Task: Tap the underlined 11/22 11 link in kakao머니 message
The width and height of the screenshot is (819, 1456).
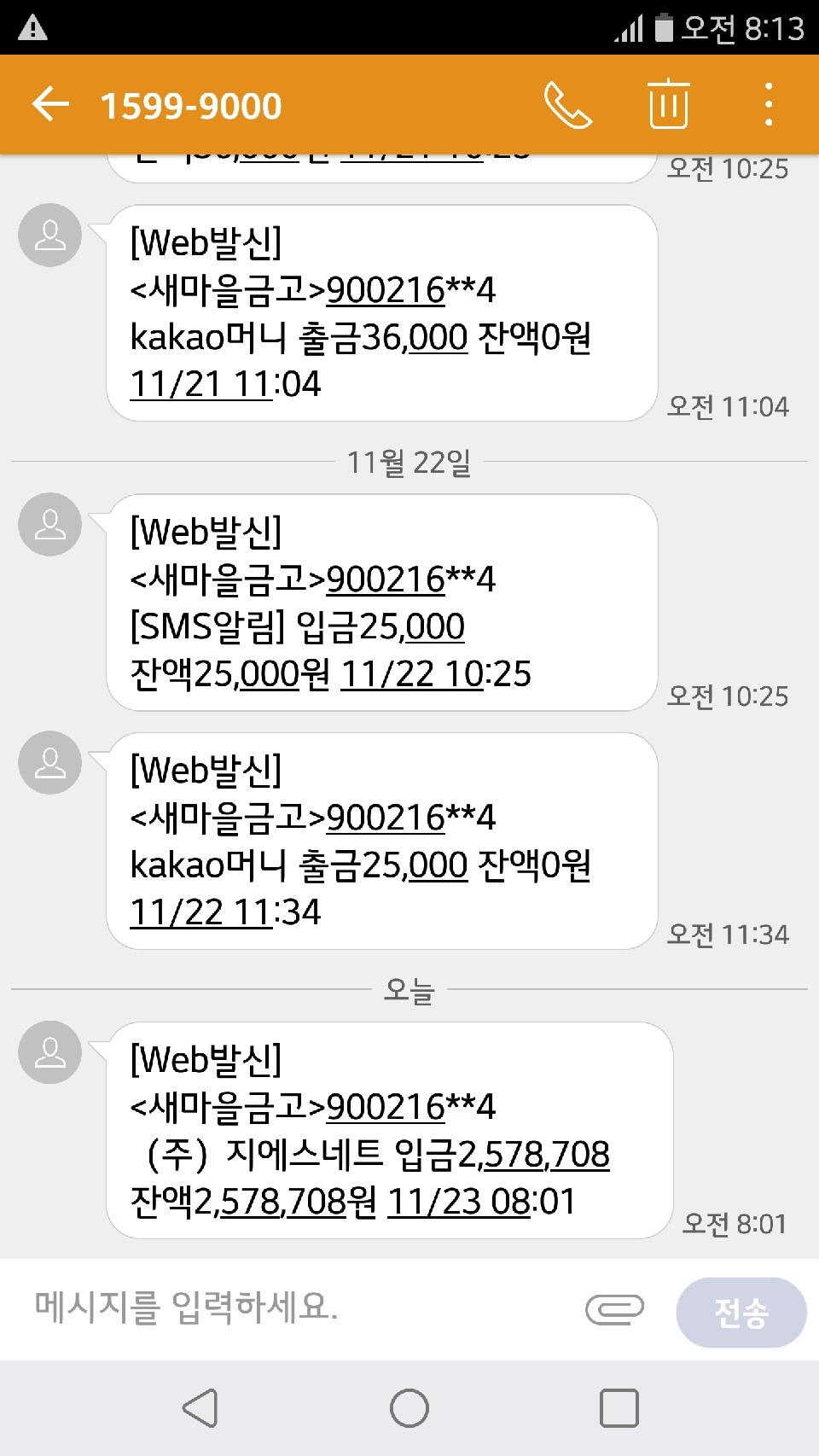Action: click(201, 912)
